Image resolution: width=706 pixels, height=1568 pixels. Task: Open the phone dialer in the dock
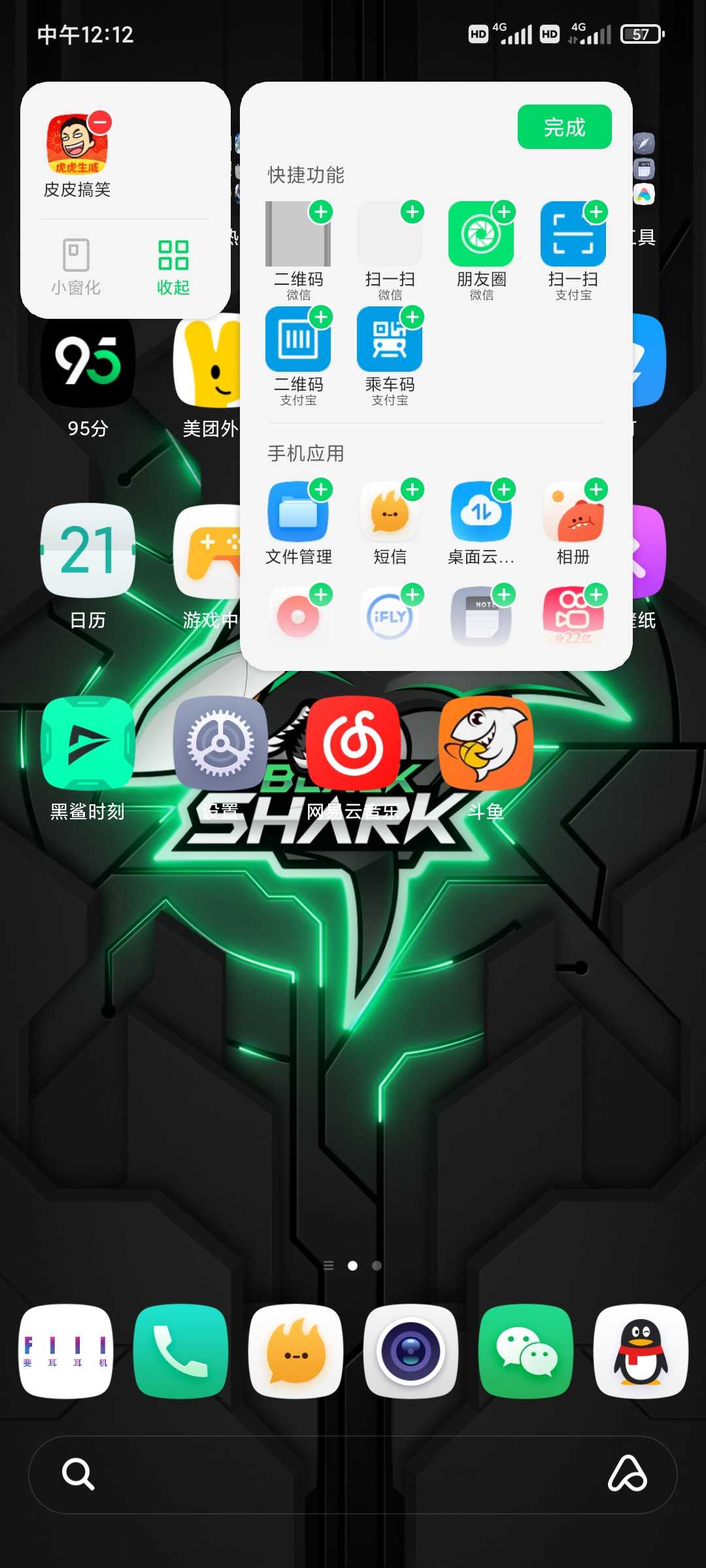(180, 1351)
